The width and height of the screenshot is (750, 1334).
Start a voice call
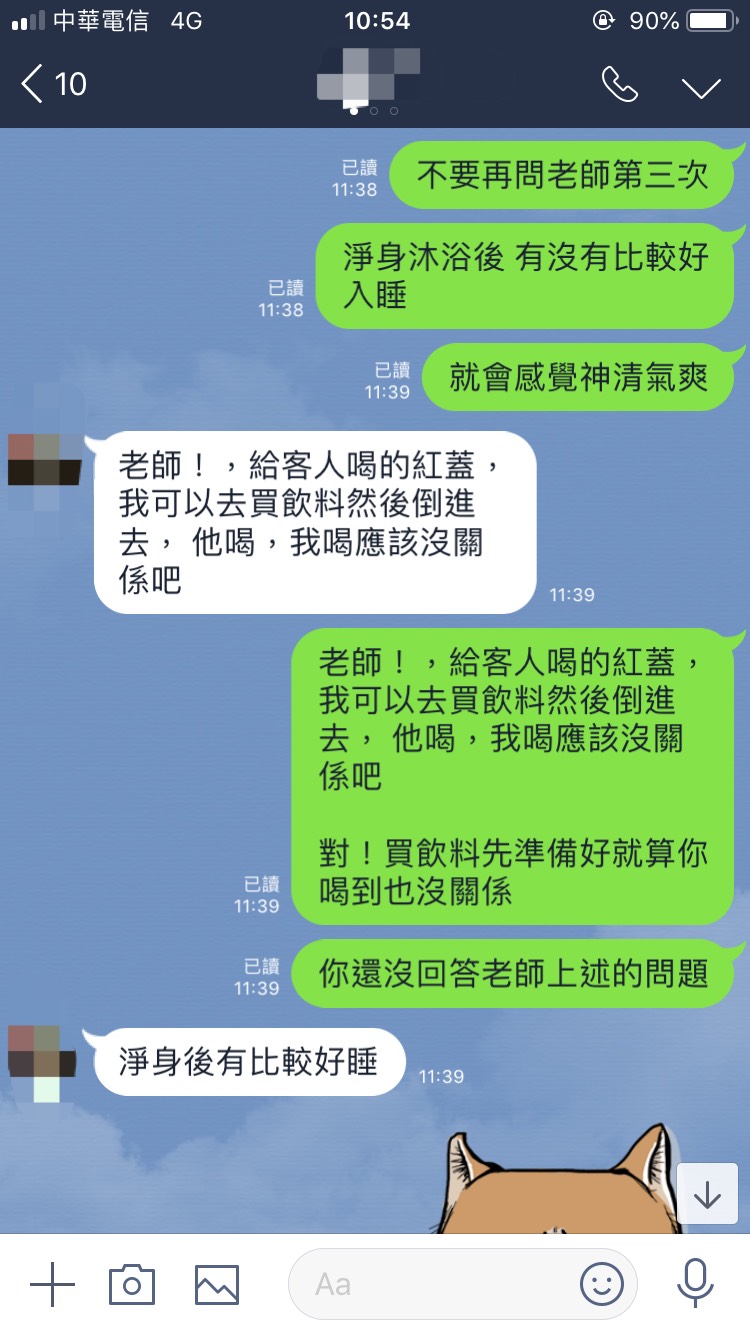click(619, 85)
